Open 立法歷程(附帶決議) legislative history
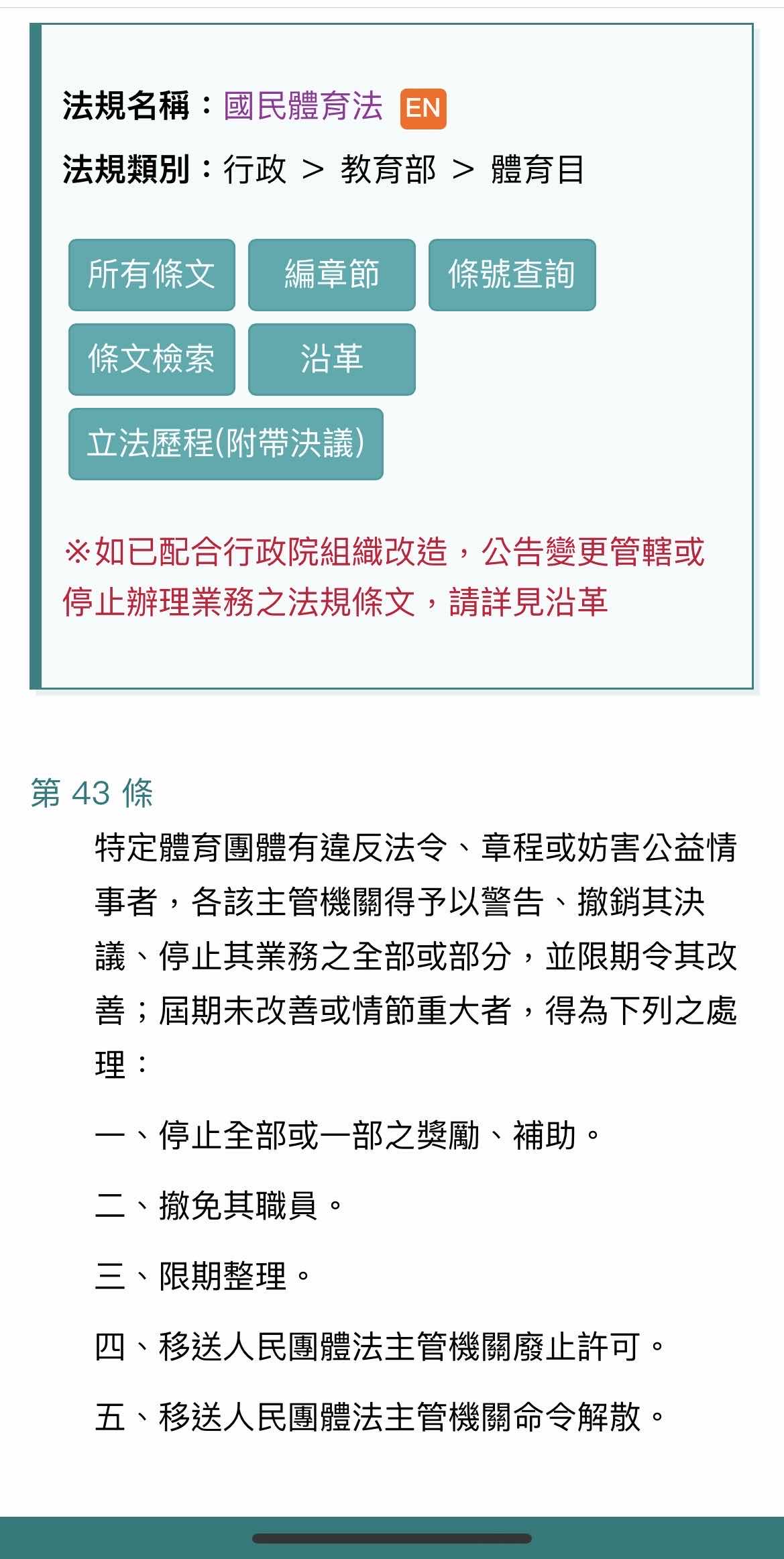 coord(225,444)
